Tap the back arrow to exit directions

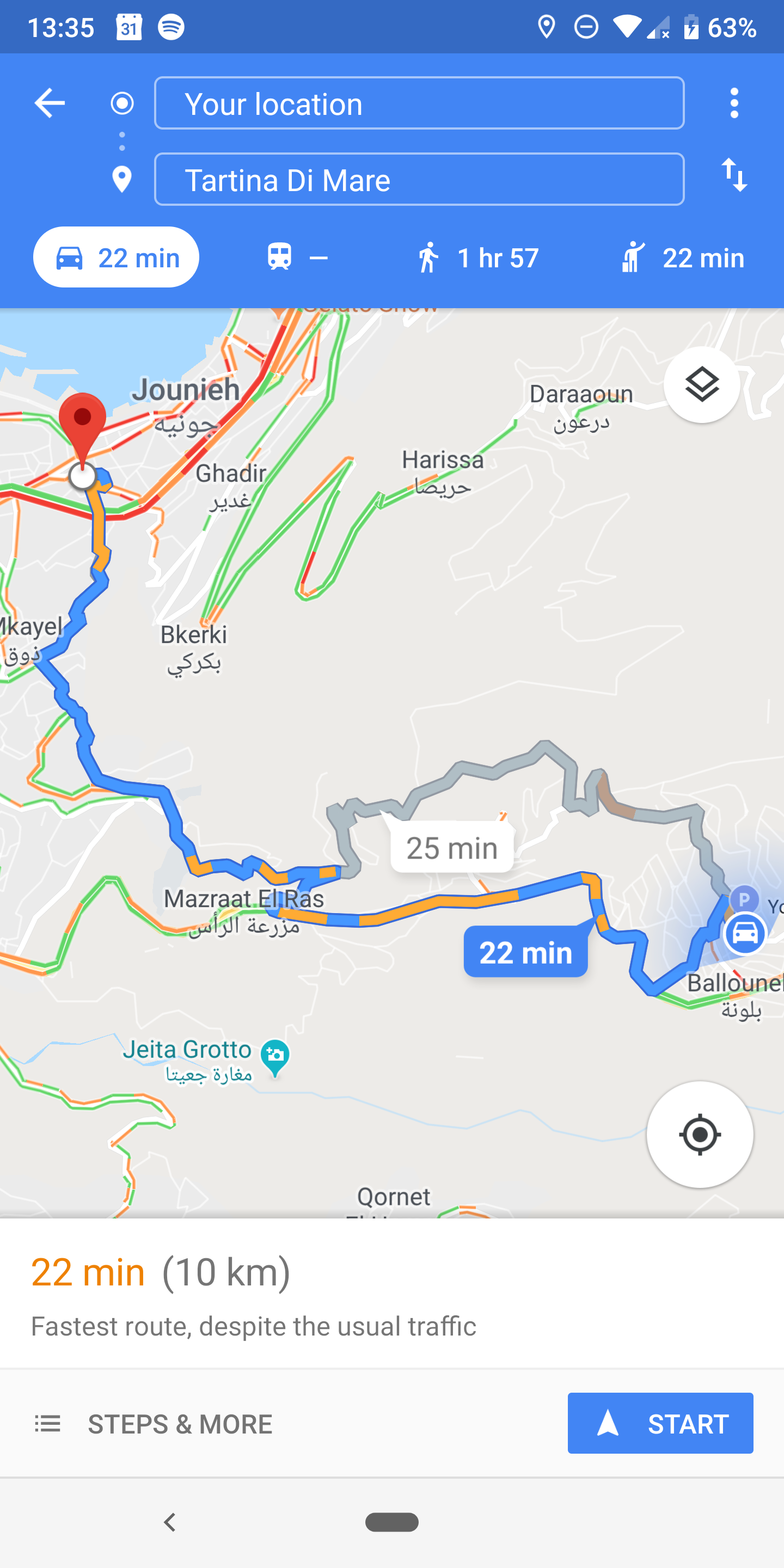(x=50, y=102)
